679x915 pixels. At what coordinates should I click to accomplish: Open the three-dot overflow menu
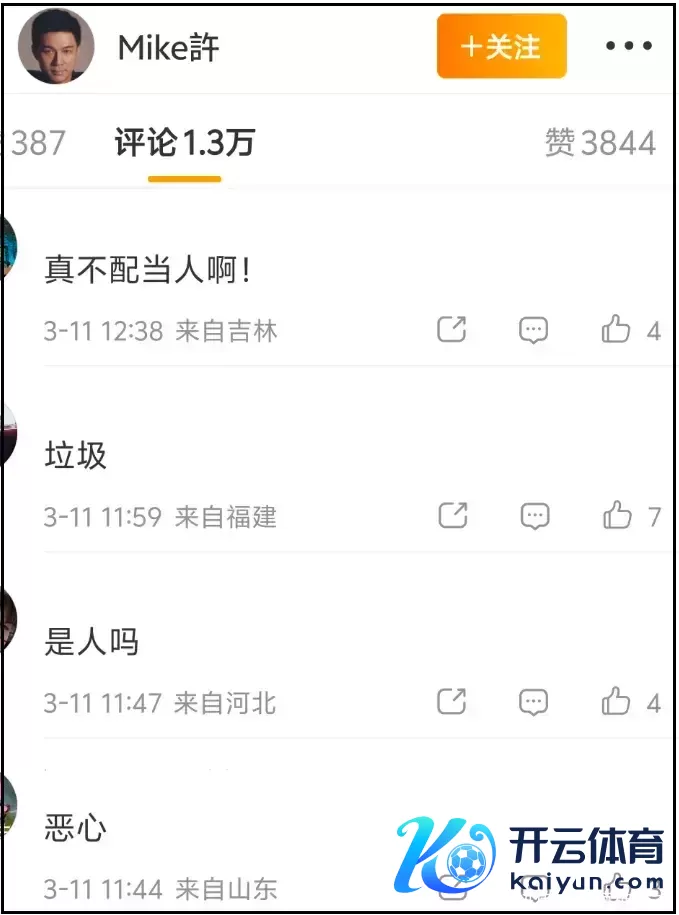629,47
